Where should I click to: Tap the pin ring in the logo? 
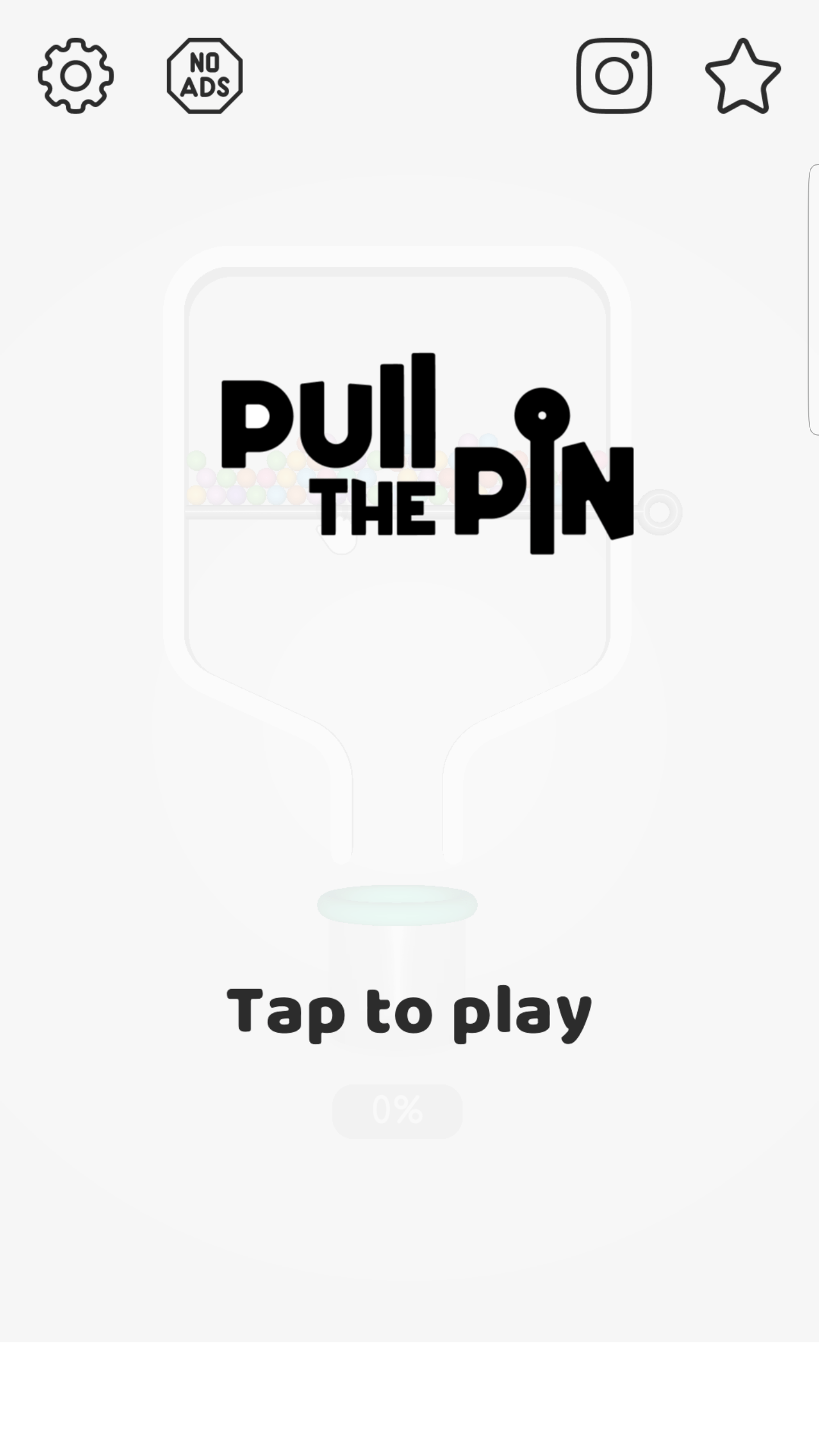541,416
